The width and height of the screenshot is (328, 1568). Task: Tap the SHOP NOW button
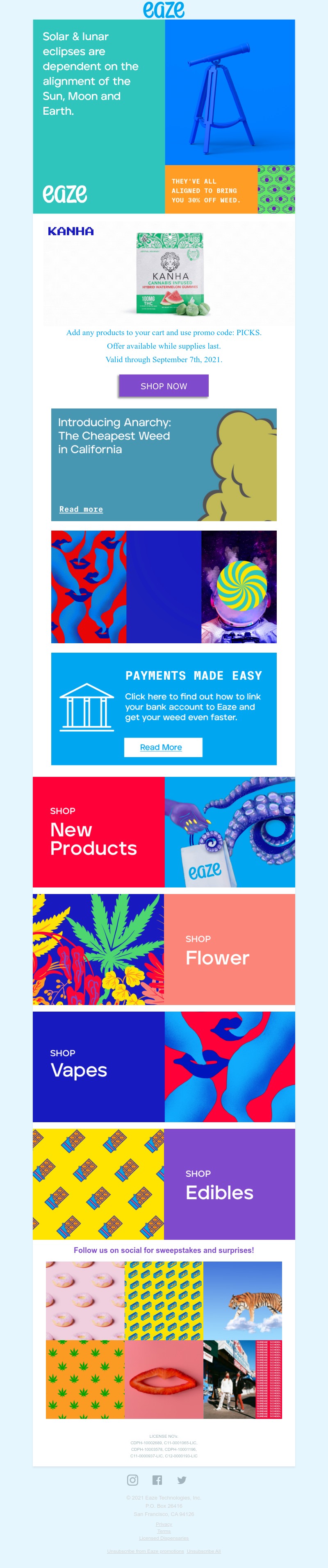pos(164,386)
